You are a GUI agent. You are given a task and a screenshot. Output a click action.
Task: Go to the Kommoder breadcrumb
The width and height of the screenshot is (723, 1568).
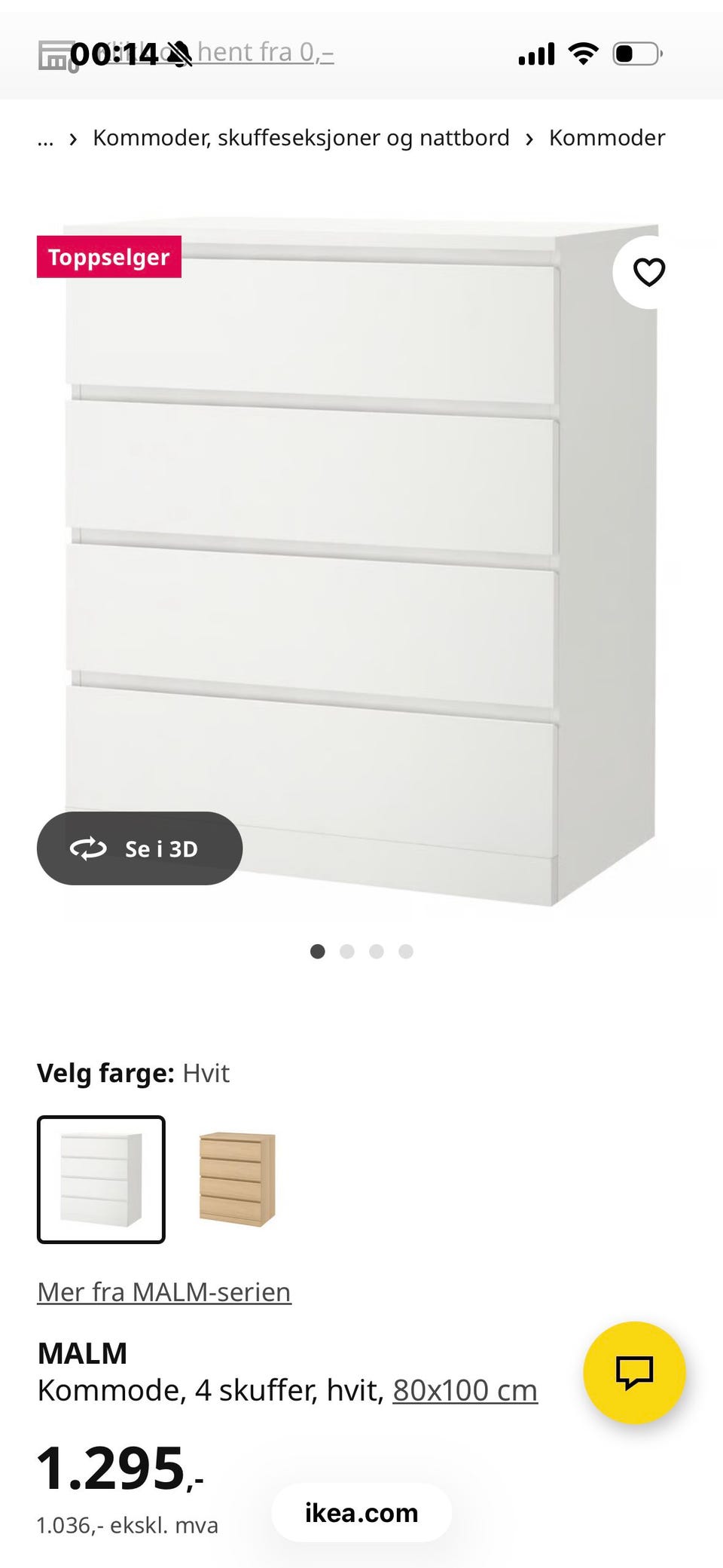coord(606,138)
